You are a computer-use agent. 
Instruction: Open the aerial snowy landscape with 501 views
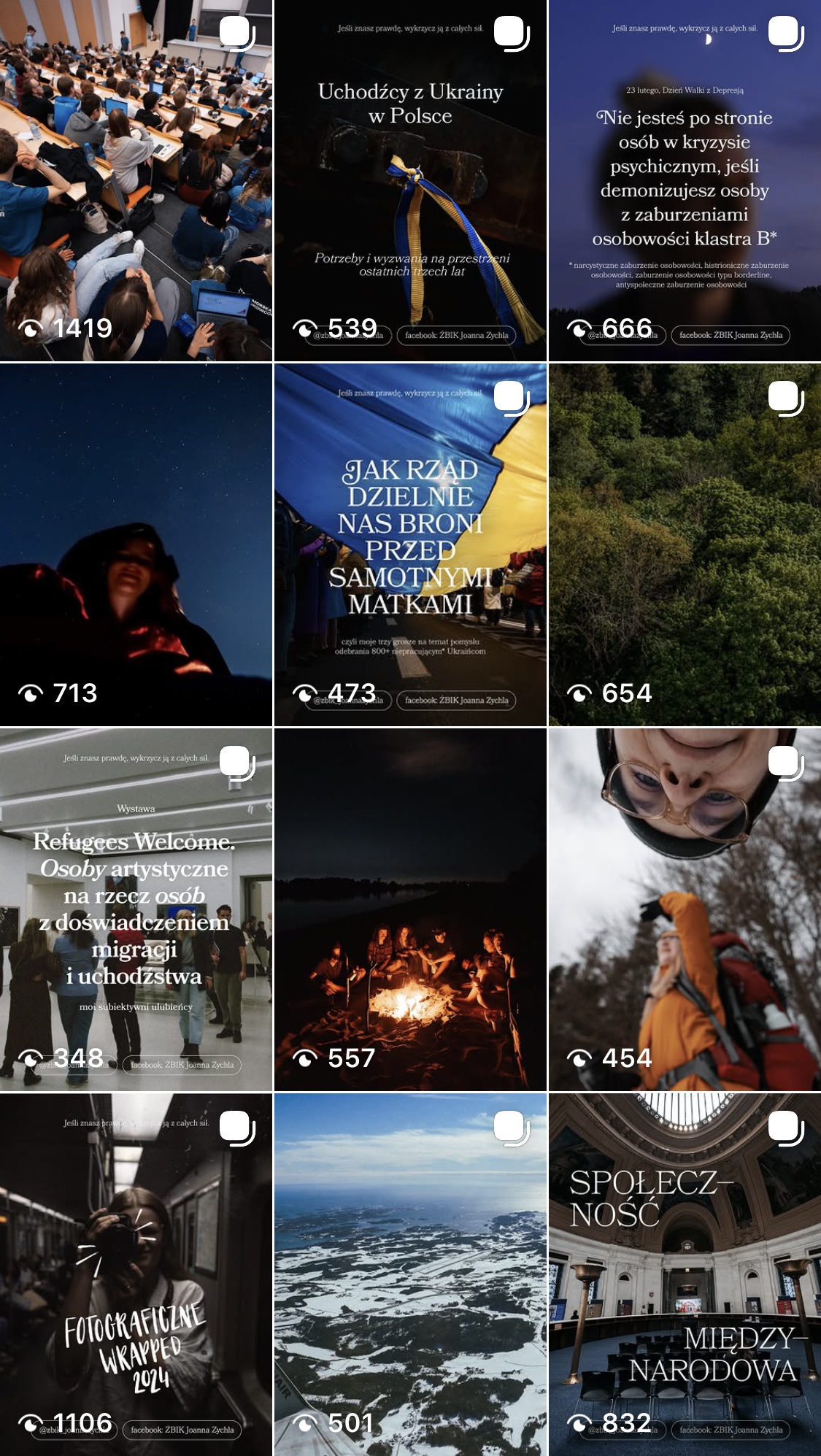click(410, 1274)
